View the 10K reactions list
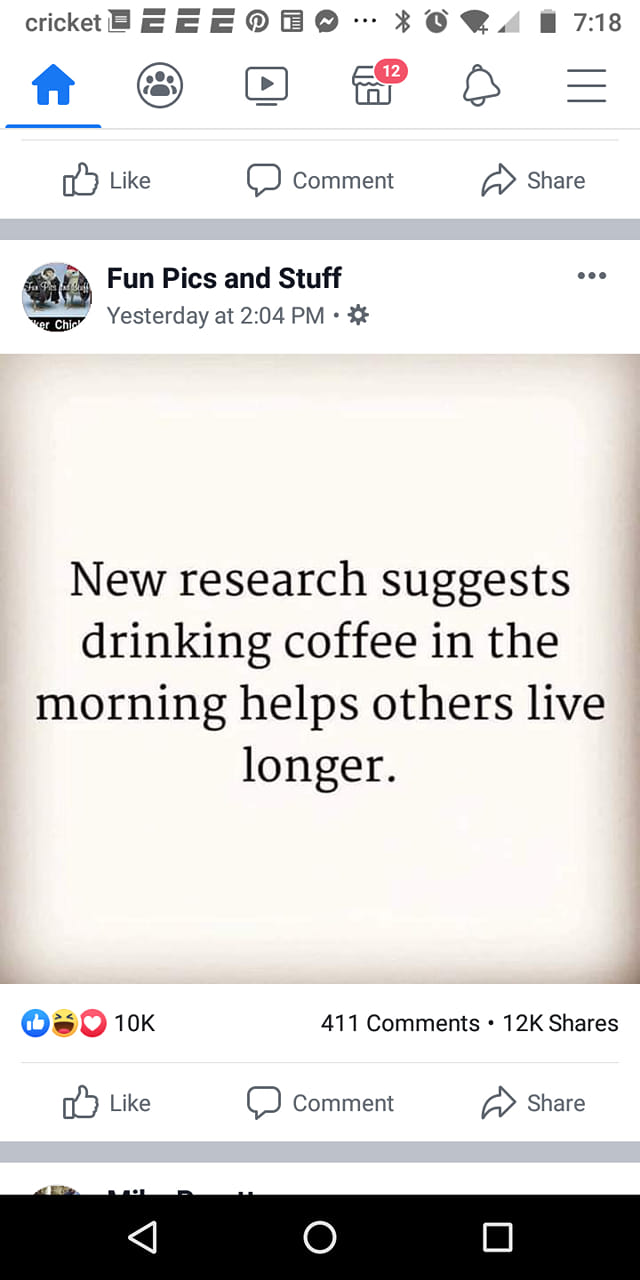The image size is (640, 1280). (88, 1023)
